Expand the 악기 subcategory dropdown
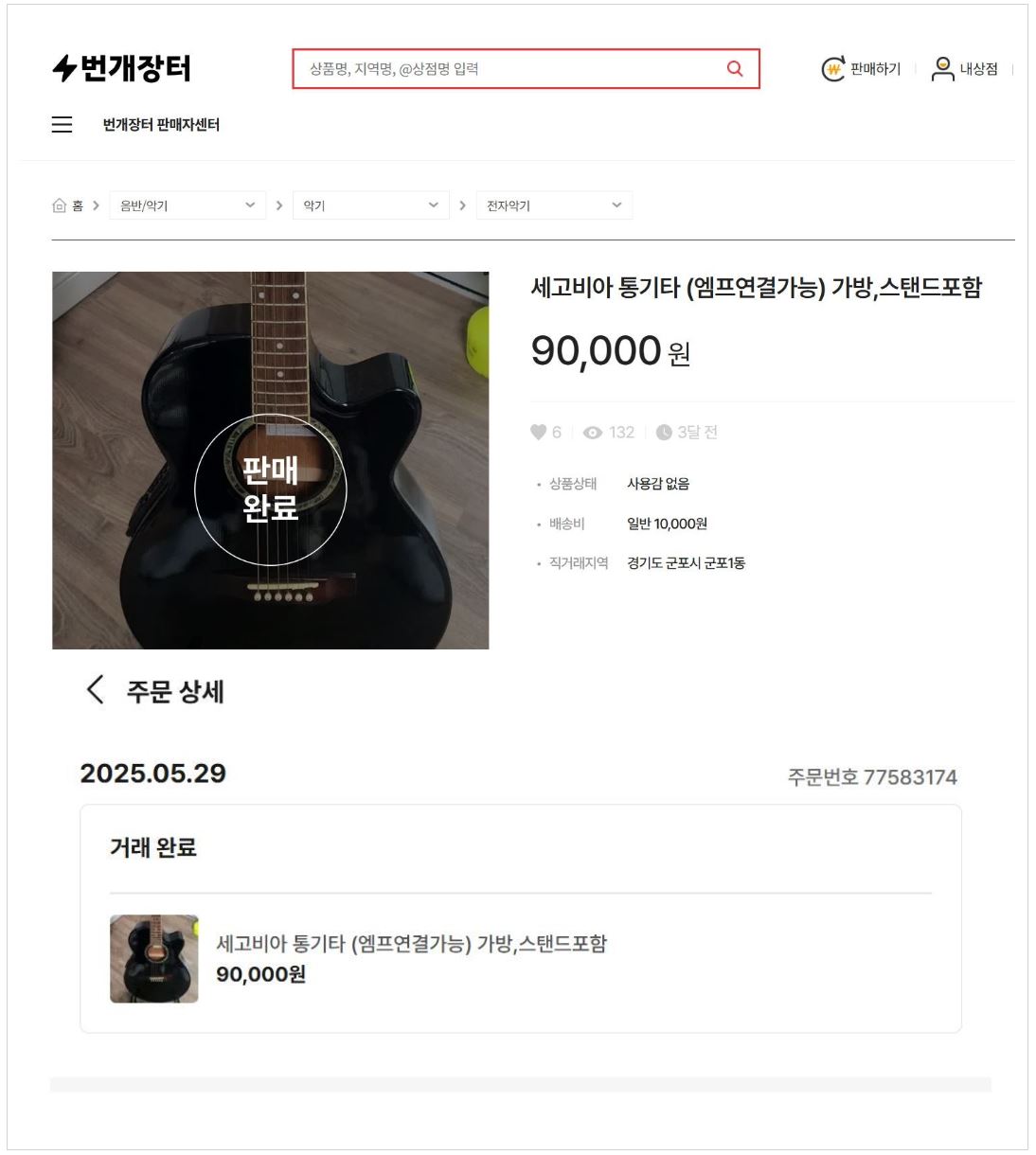Image resolution: width=1036 pixels, height=1155 pixels. pos(370,205)
